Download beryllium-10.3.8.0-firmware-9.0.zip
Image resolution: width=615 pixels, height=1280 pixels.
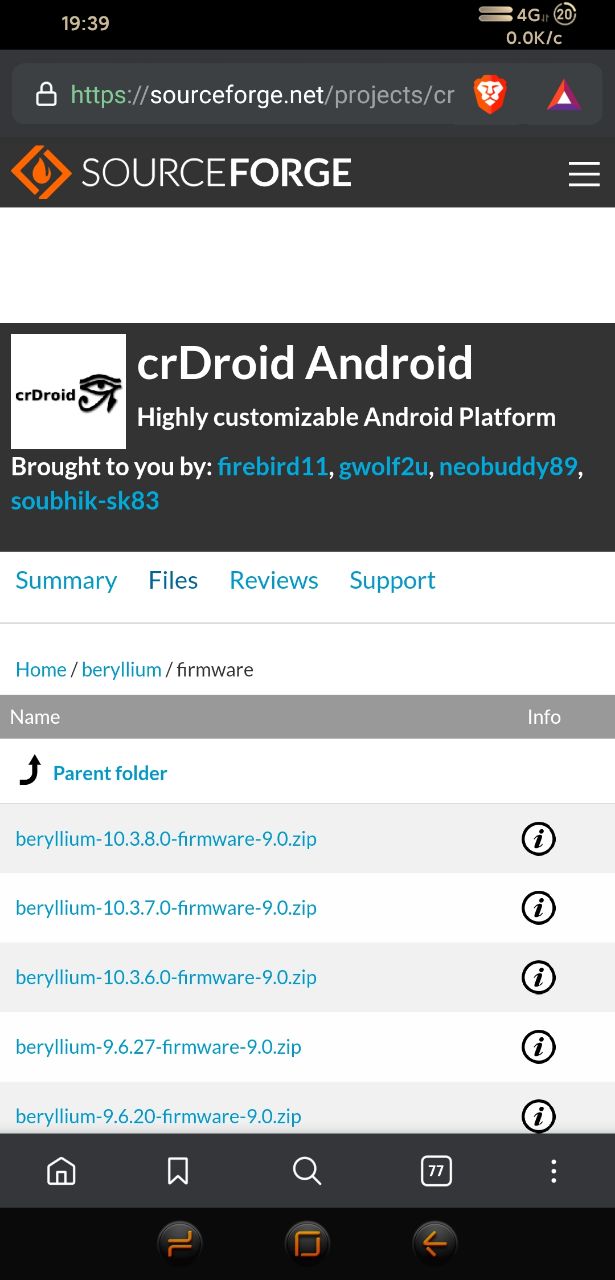click(x=166, y=839)
